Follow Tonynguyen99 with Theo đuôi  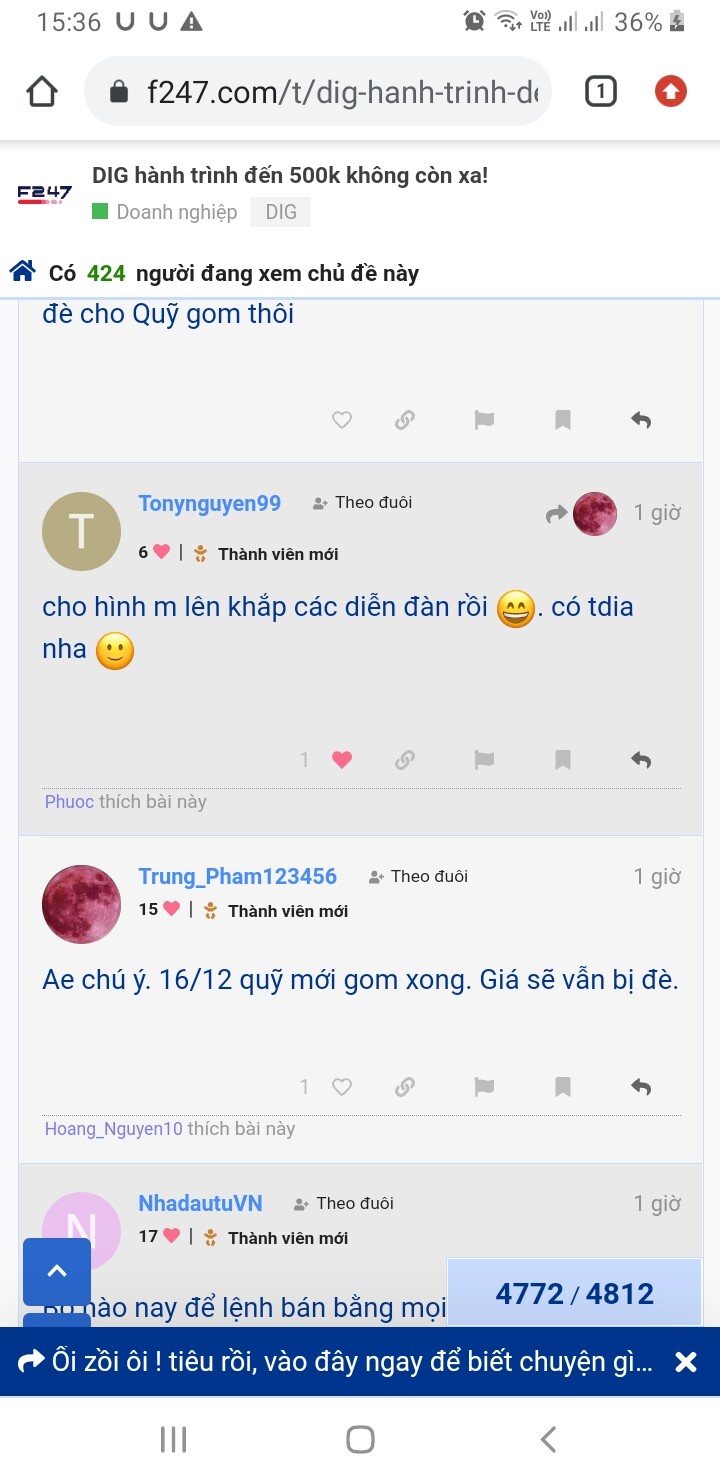pos(363,503)
